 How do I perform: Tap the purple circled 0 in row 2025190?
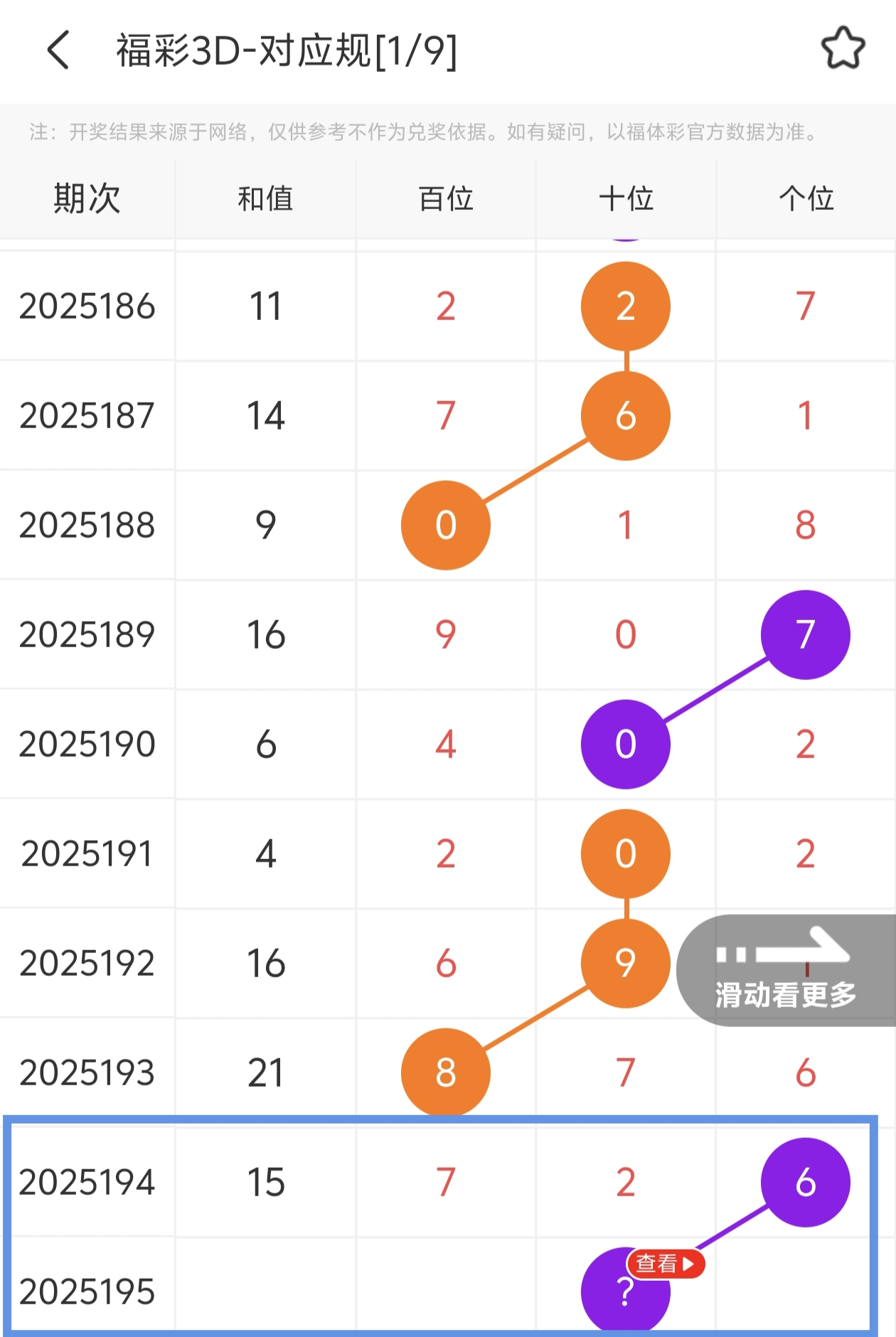tap(624, 745)
